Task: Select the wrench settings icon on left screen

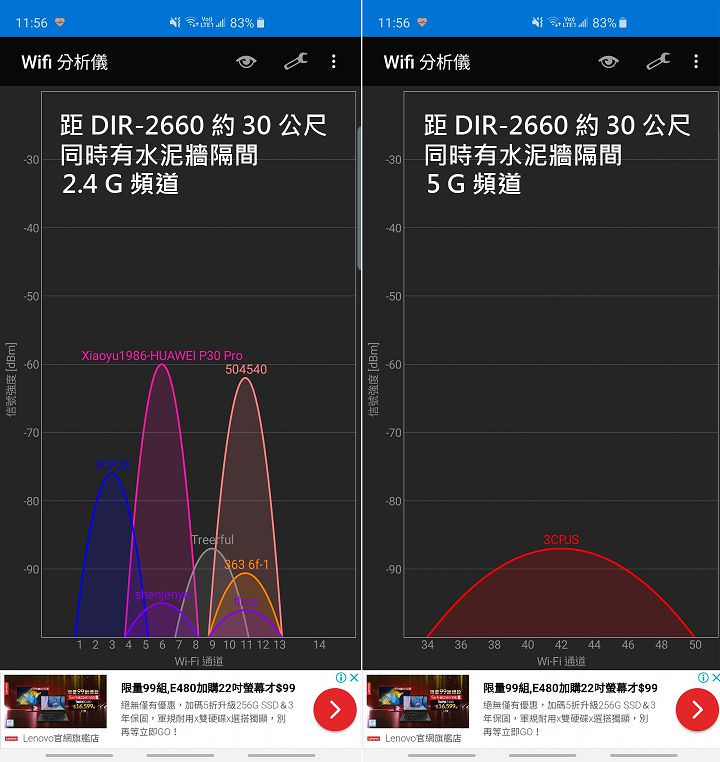Action: 294,62
